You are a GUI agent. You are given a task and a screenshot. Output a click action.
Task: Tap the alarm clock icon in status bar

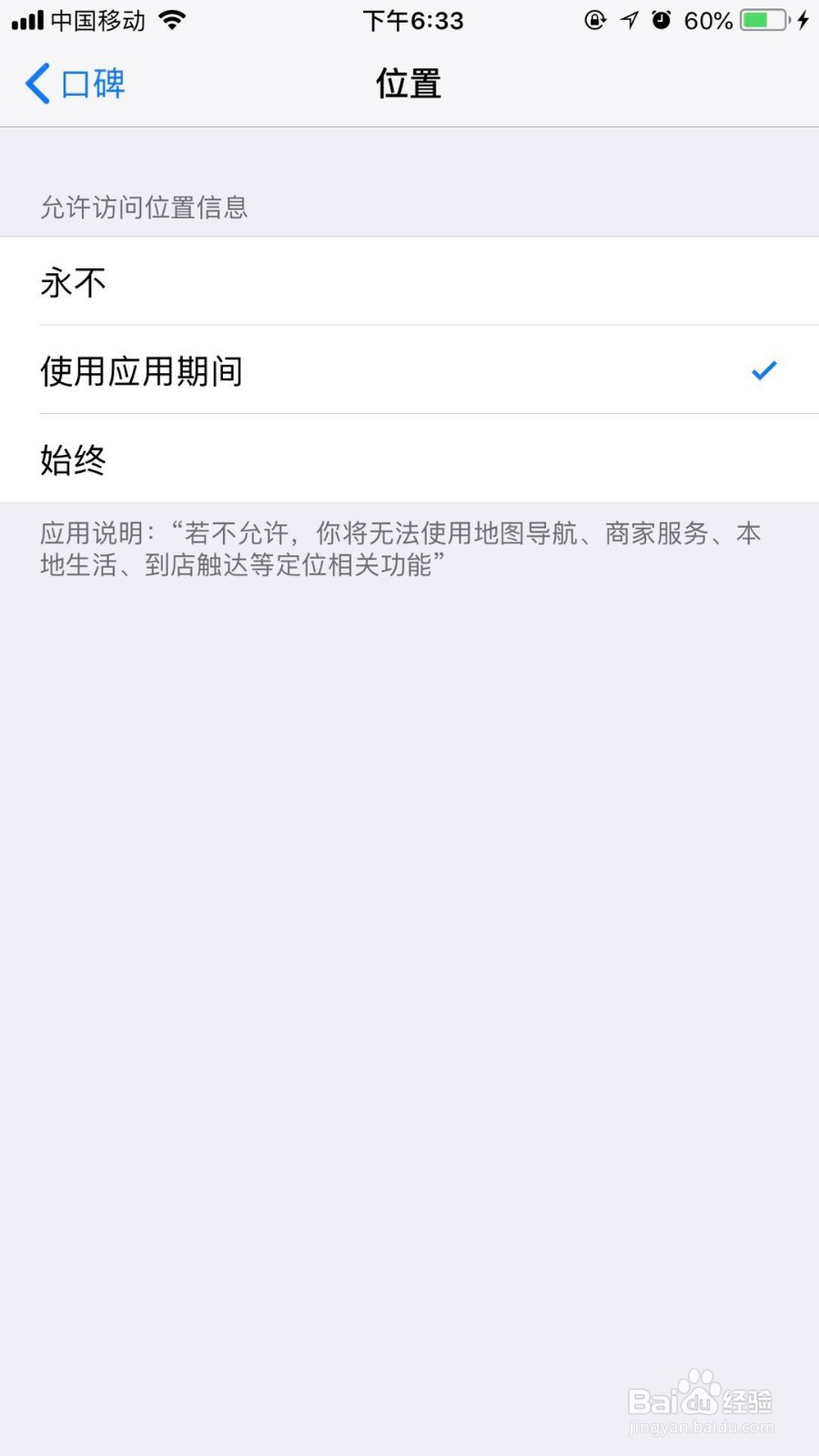tap(662, 20)
